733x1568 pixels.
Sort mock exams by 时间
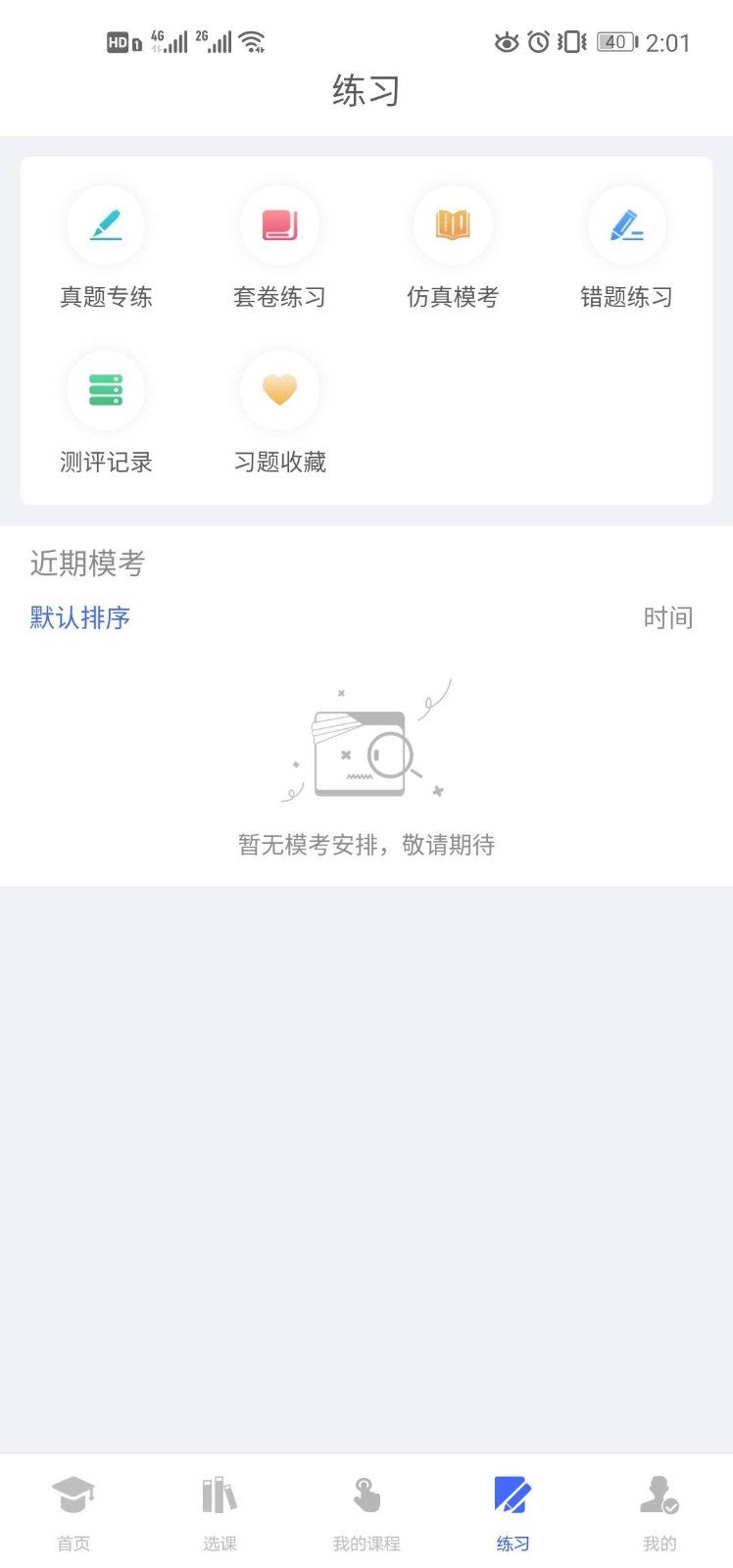pos(667,617)
